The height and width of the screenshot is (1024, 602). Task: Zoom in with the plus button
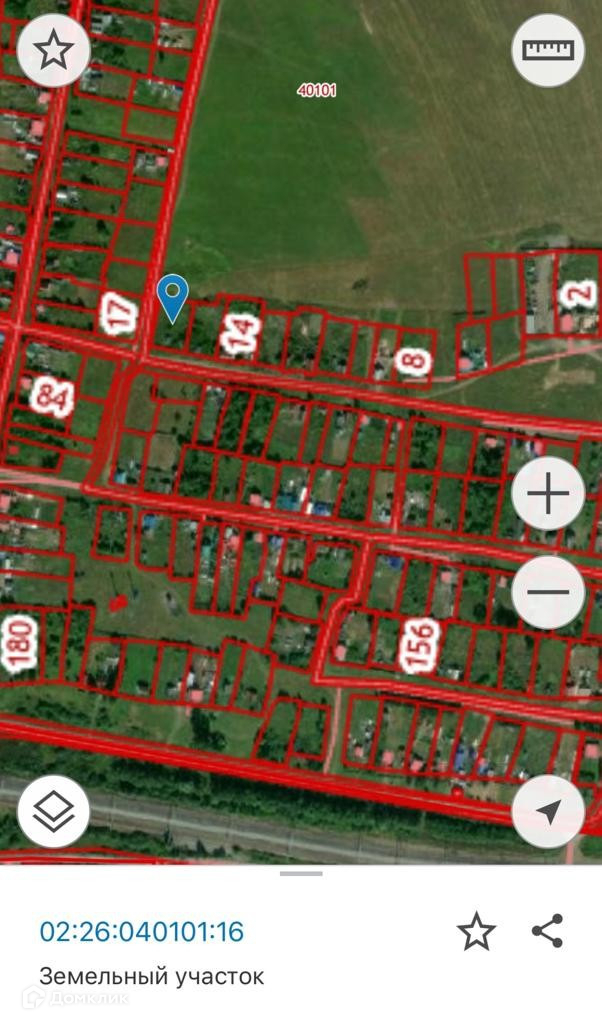click(548, 495)
